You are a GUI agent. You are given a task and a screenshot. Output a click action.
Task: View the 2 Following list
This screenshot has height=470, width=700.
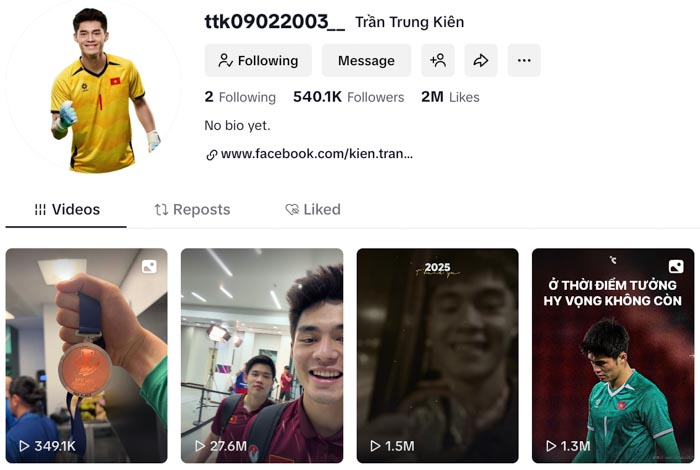click(240, 97)
